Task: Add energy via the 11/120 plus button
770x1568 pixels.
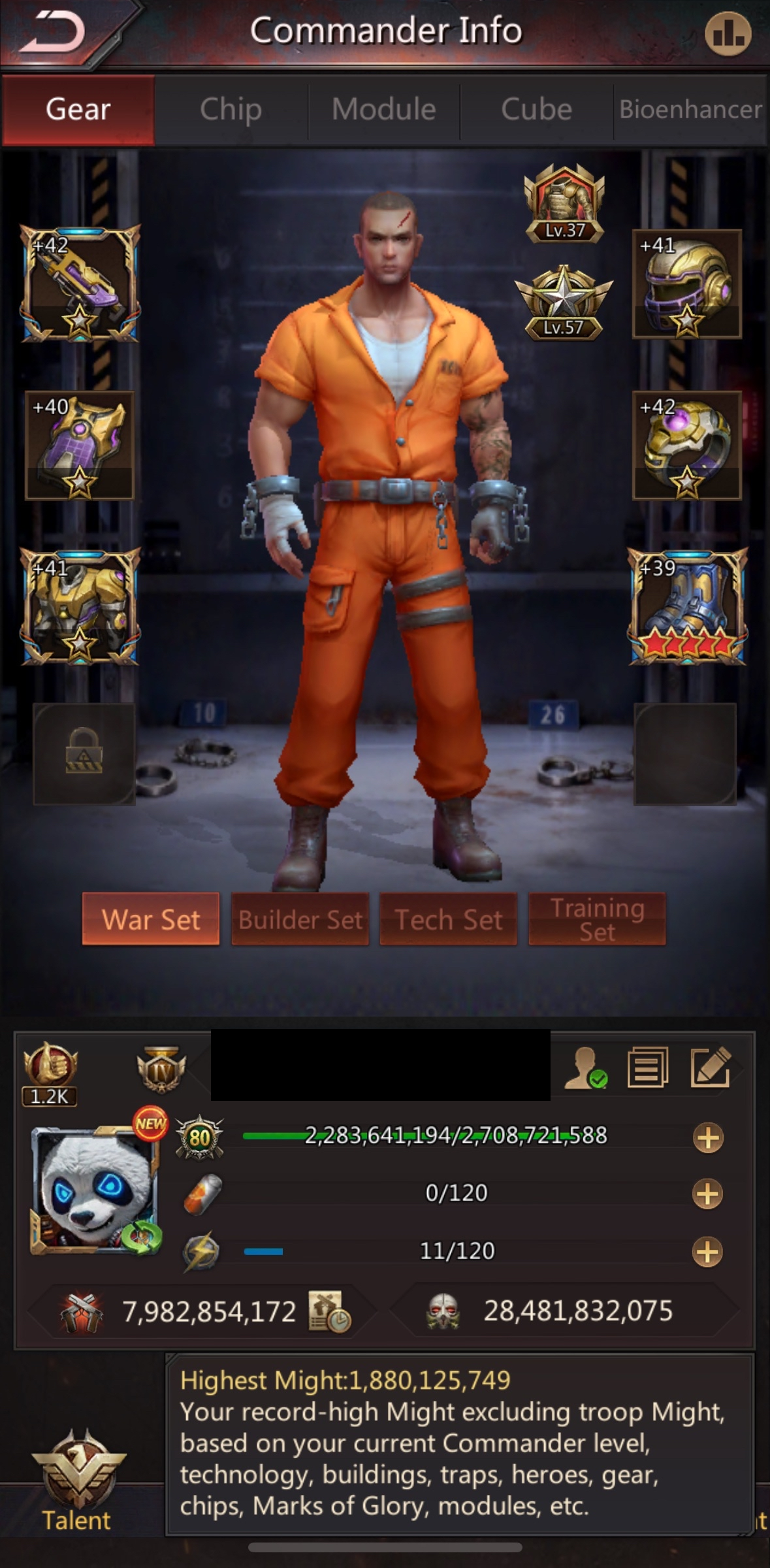Action: point(708,1252)
